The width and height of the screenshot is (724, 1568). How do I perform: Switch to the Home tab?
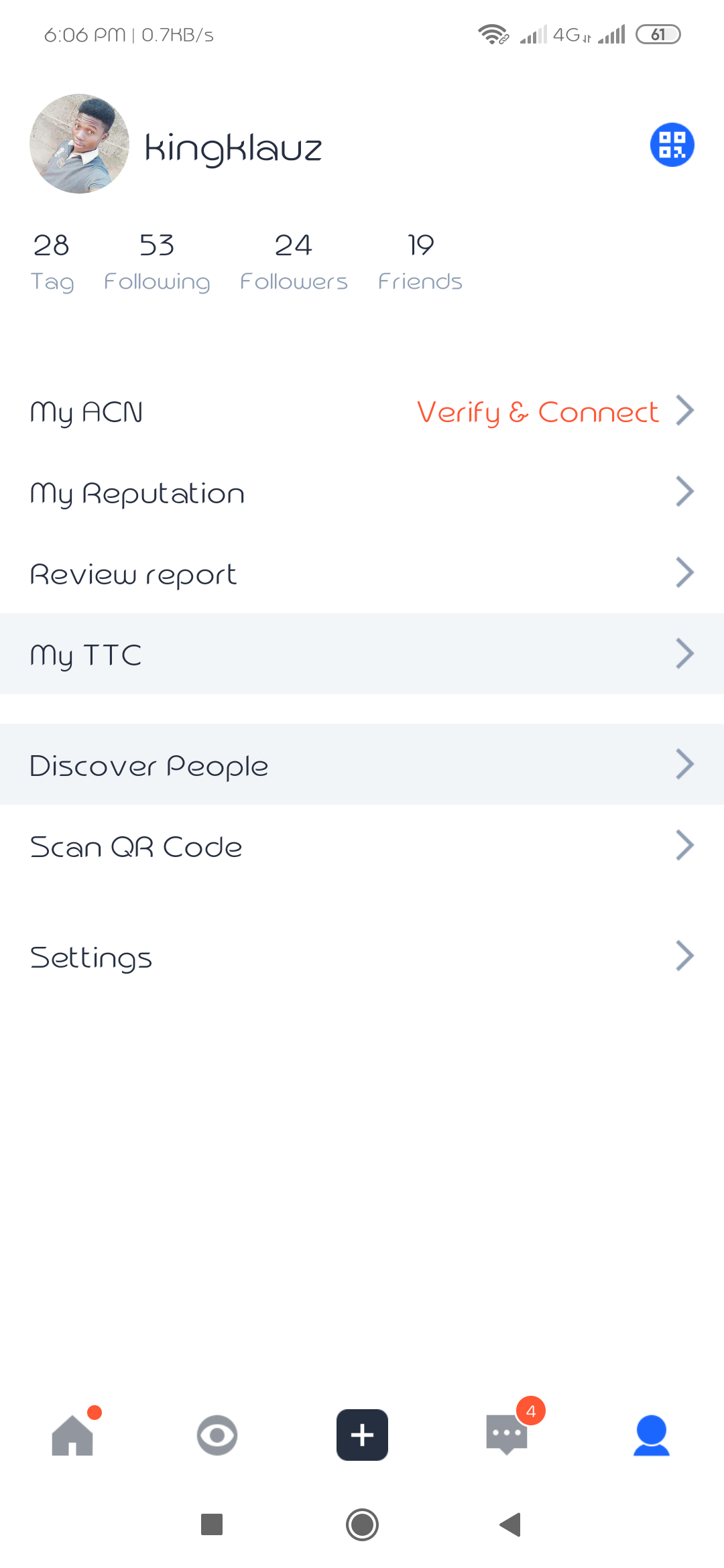click(72, 1435)
